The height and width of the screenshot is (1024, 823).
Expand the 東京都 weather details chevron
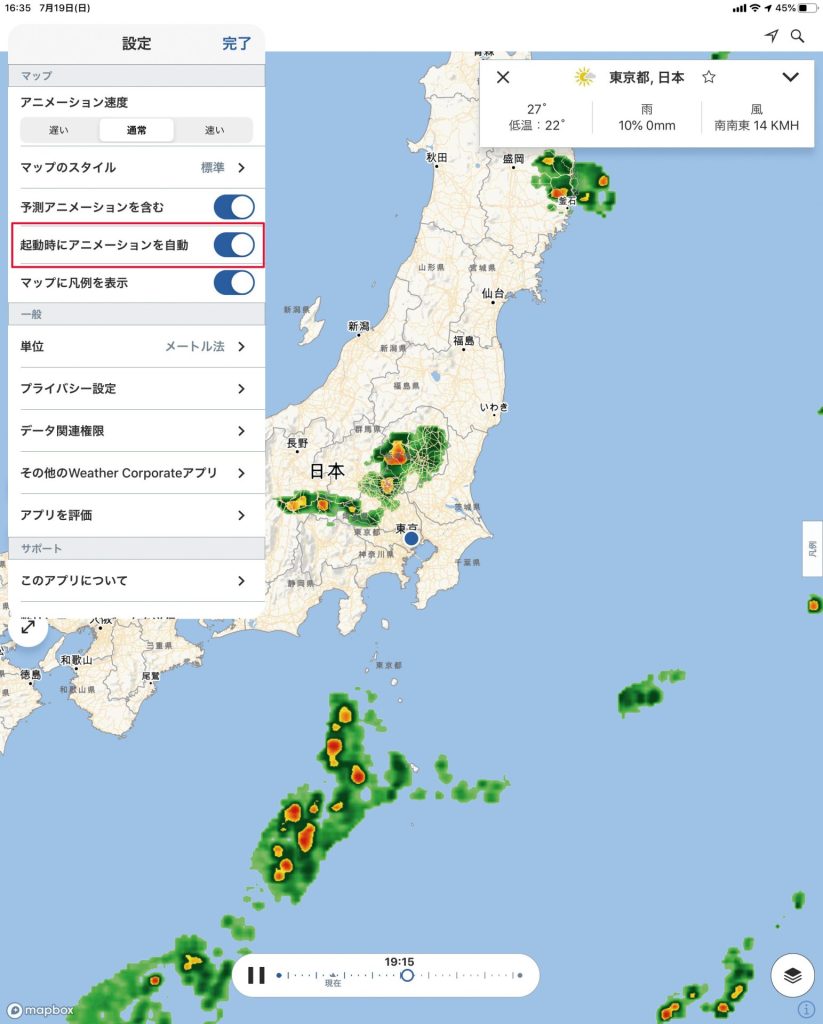790,77
